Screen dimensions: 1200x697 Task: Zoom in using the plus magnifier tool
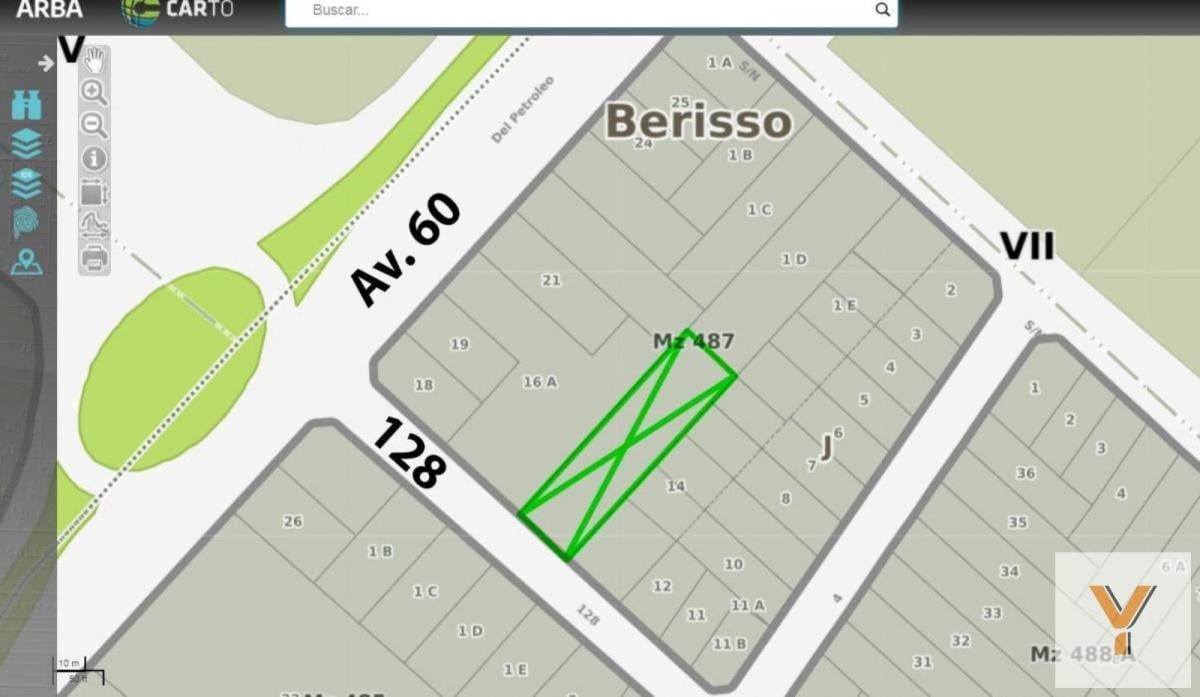click(x=94, y=93)
